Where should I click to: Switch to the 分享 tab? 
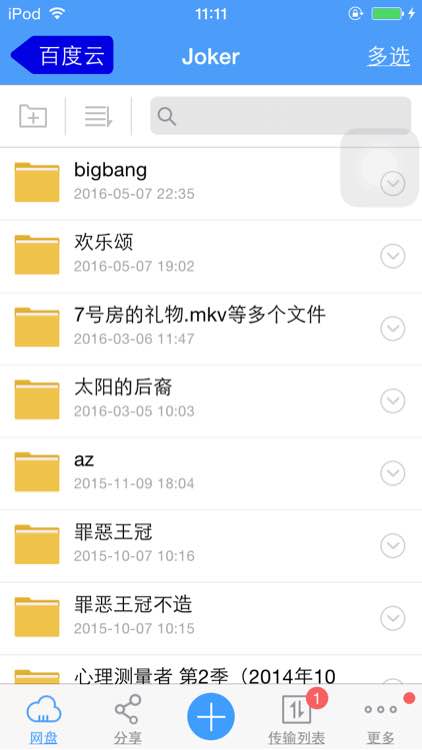(128, 719)
